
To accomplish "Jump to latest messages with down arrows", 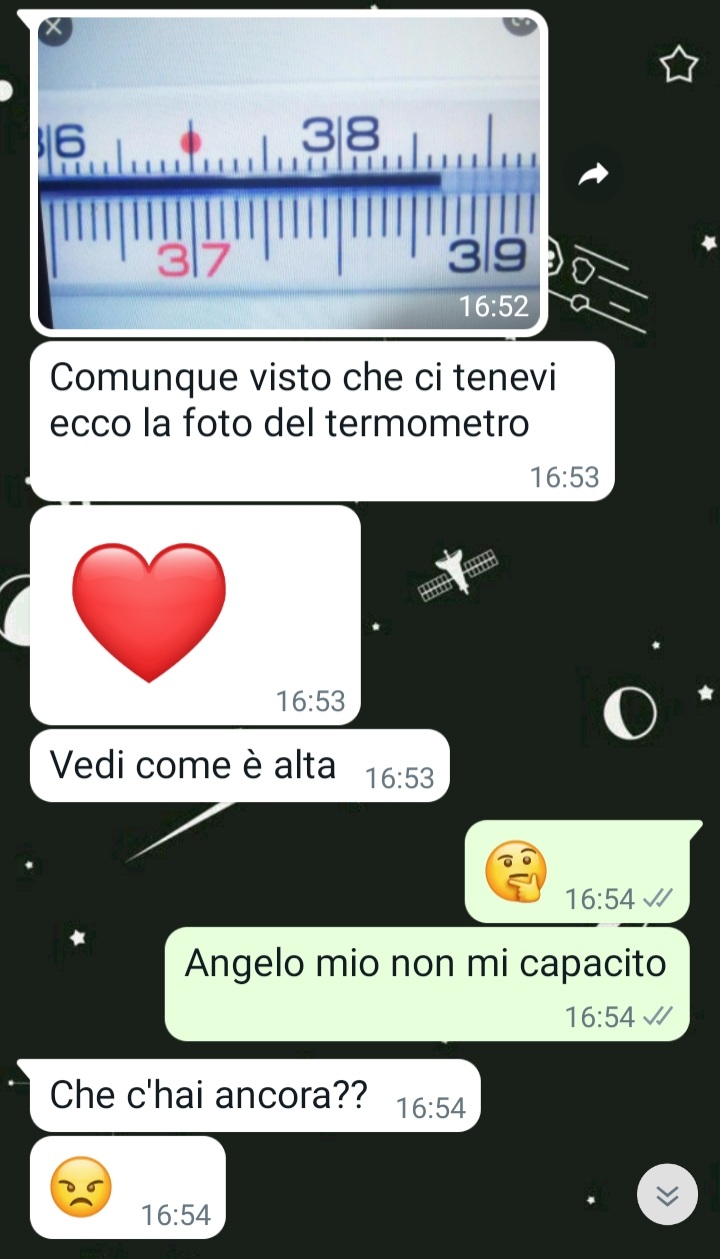I will click(667, 1194).
